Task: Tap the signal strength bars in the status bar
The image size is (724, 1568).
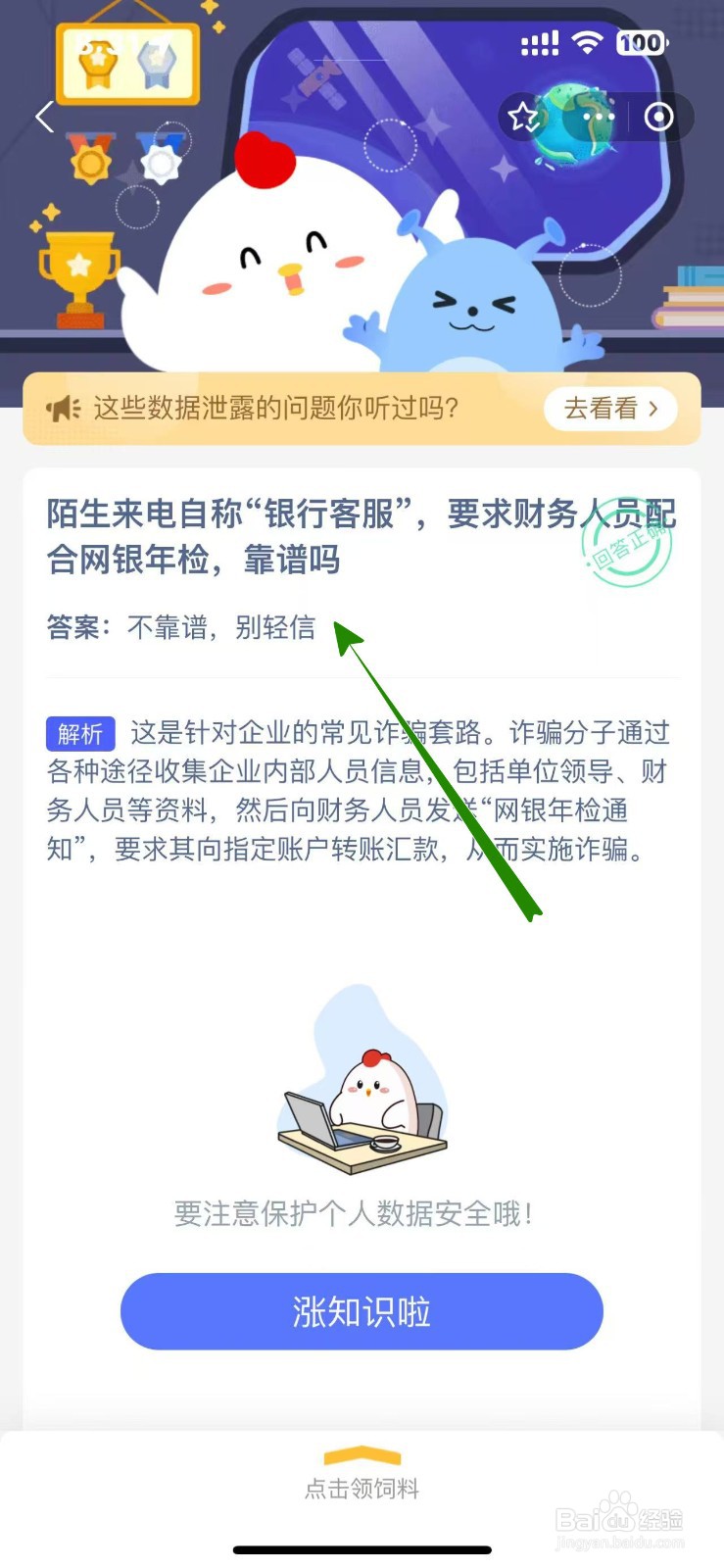Action: pyautogui.click(x=540, y=42)
